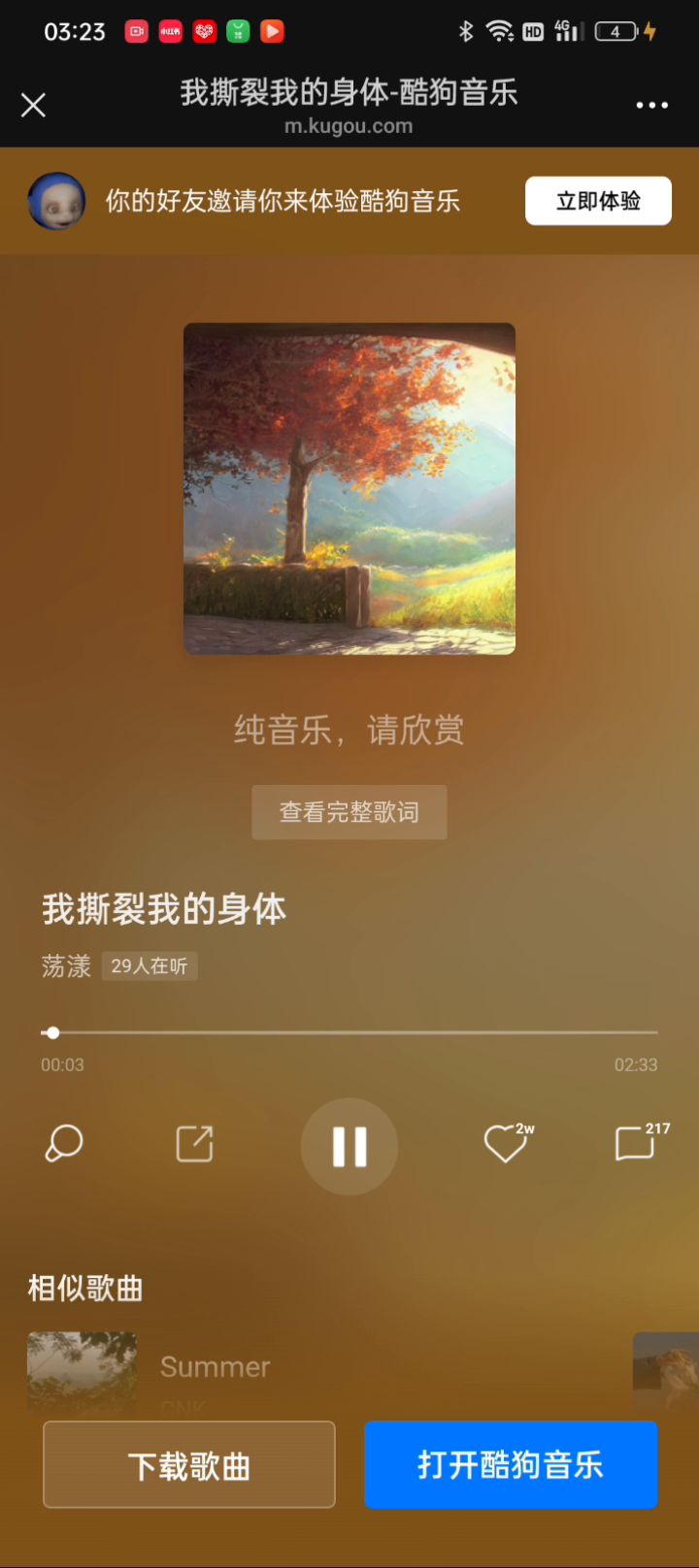View full lyrics via 查看完整歌词
The height and width of the screenshot is (1568, 699).
click(349, 812)
